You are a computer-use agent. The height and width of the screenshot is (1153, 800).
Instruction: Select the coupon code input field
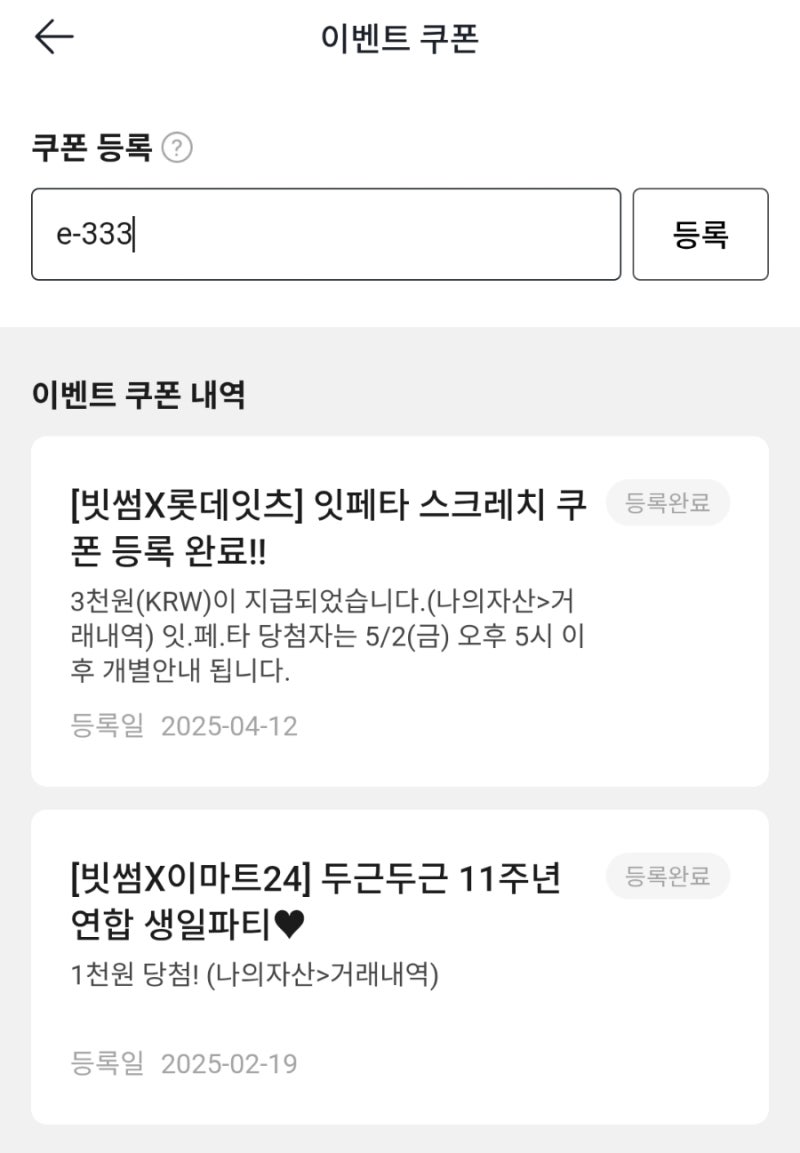coord(327,232)
